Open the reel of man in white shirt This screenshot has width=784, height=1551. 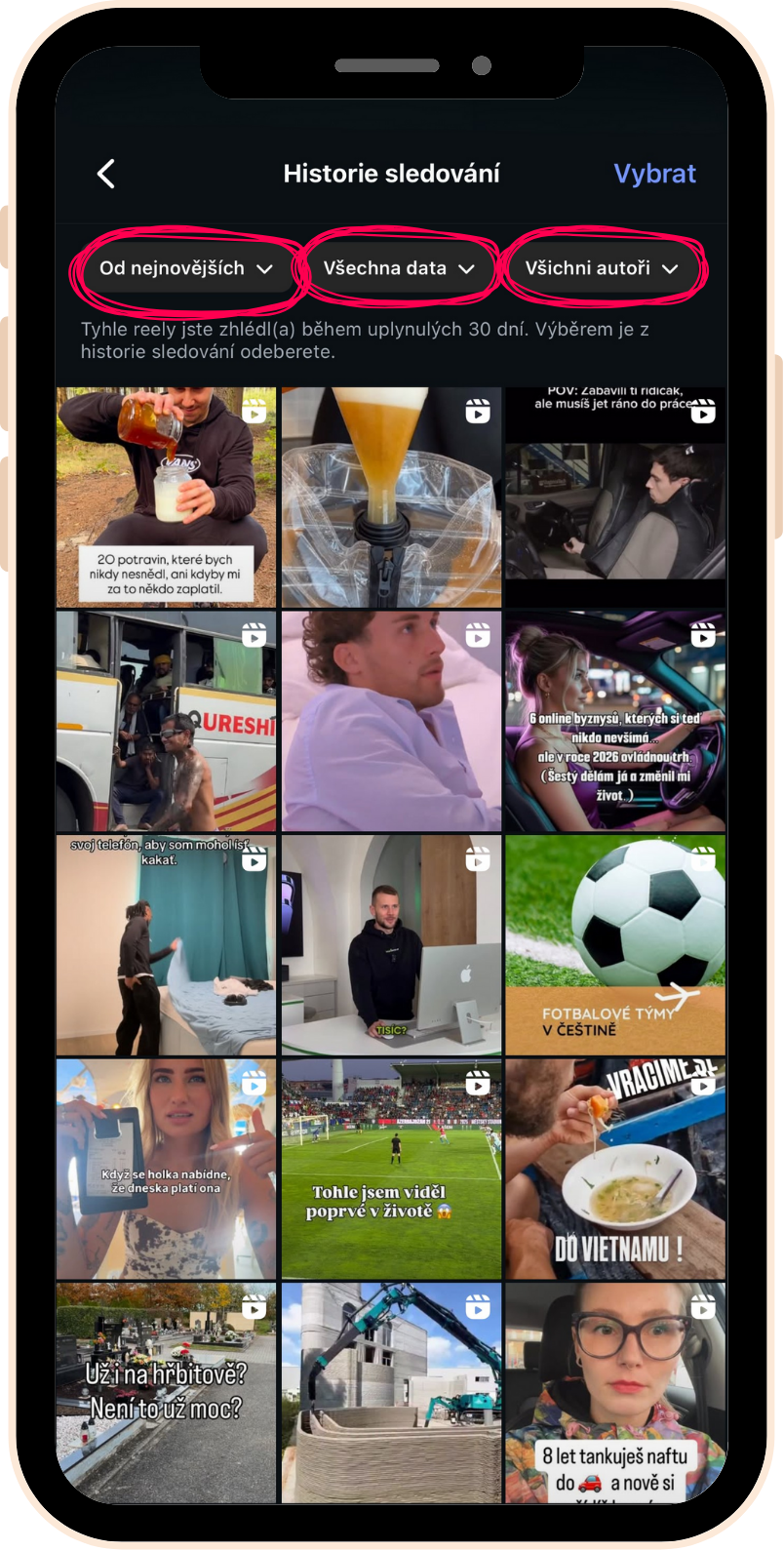tap(391, 722)
